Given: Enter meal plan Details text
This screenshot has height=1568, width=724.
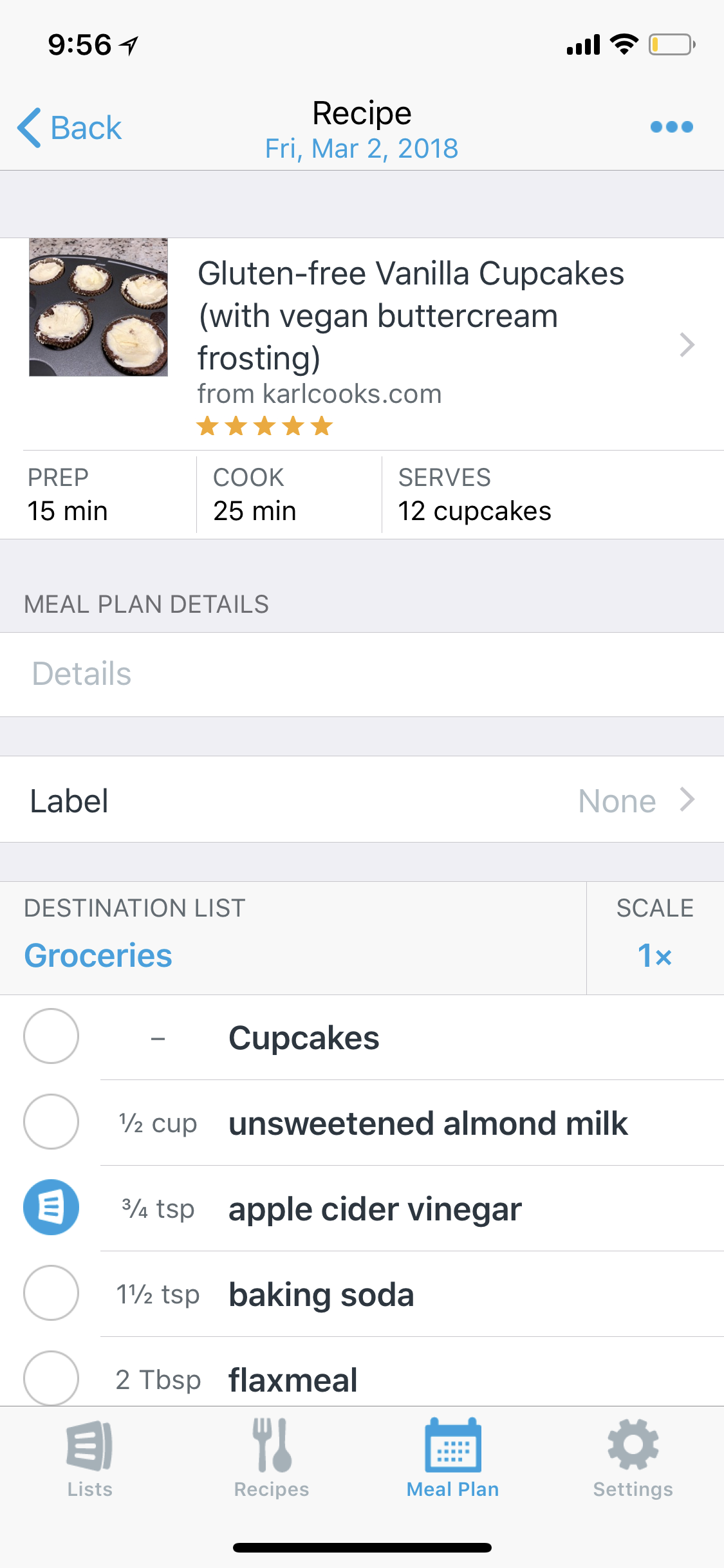Looking at the screenshot, I should (x=362, y=674).
